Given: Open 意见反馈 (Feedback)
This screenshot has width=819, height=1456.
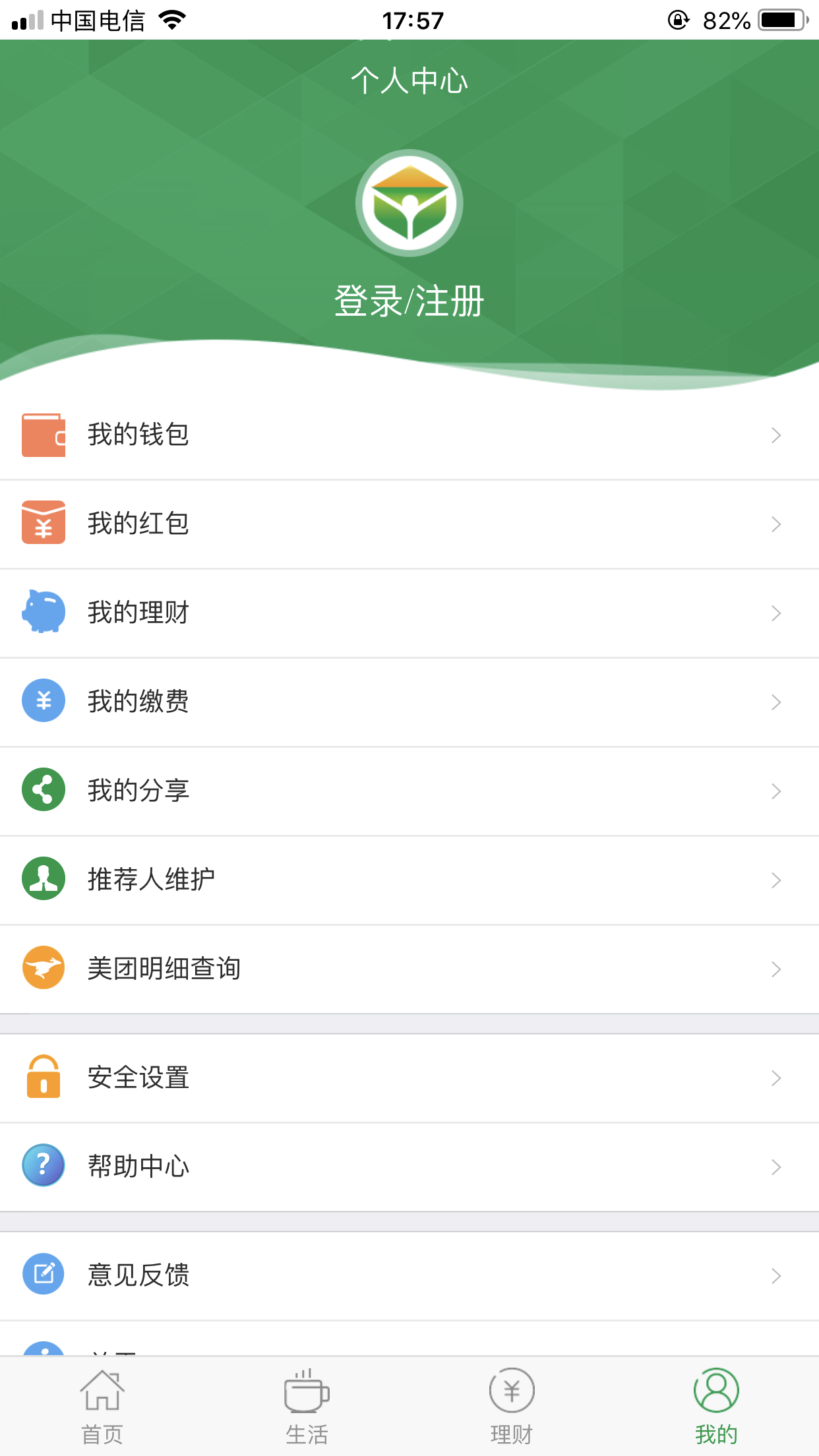Looking at the screenshot, I should tap(409, 1275).
